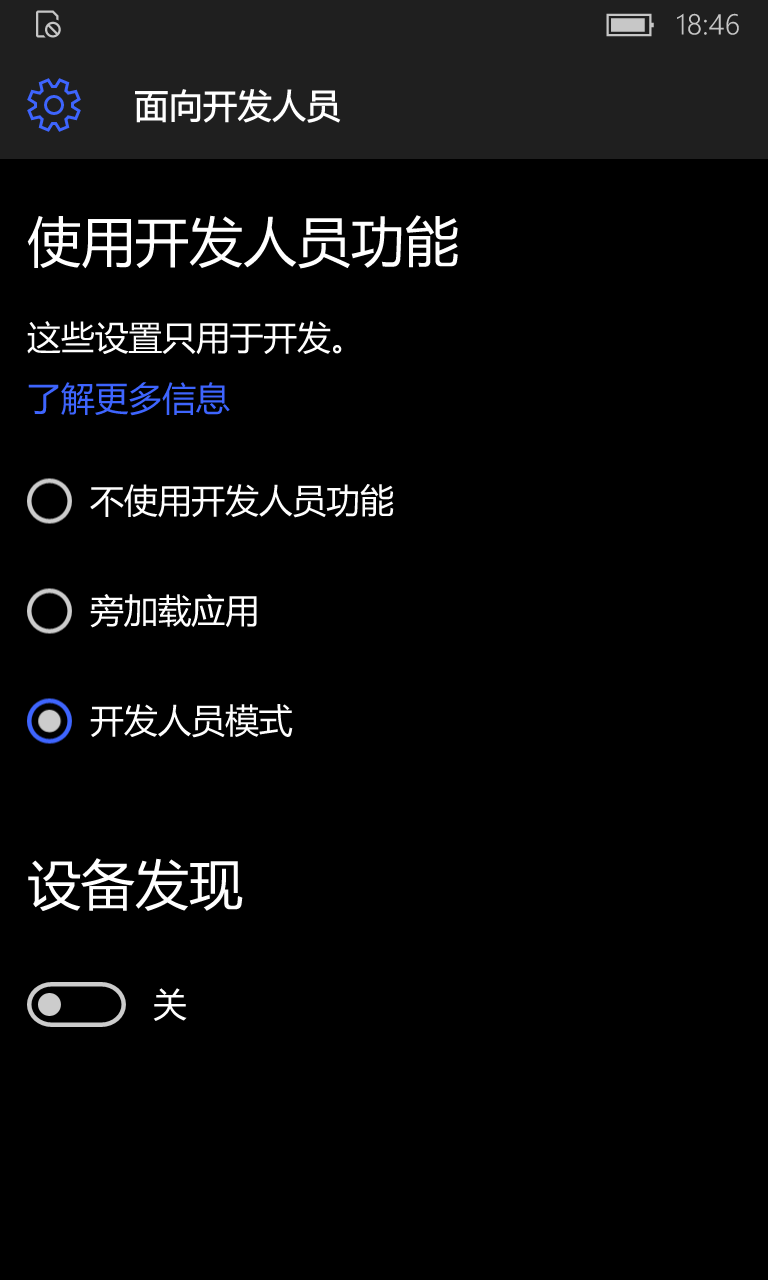
Task: Select the 旁加载应用 radio button
Action: (x=49, y=611)
